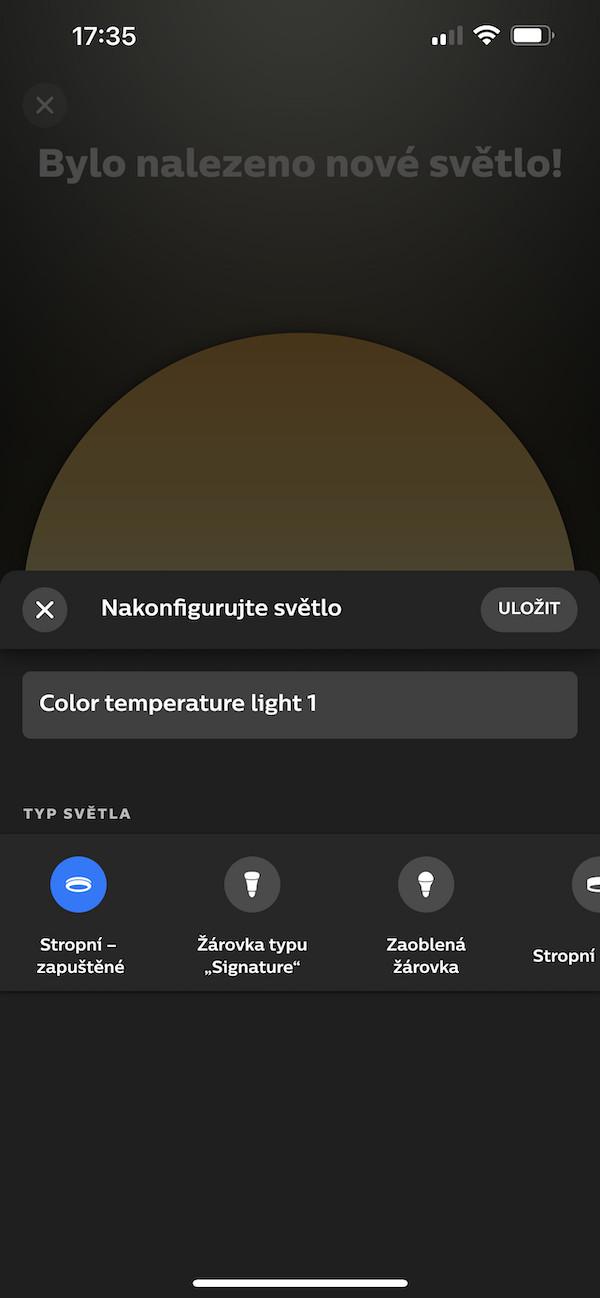Close the Nakonfigurujte světlo panel
600x1298 pixels.
pyautogui.click(x=45, y=609)
